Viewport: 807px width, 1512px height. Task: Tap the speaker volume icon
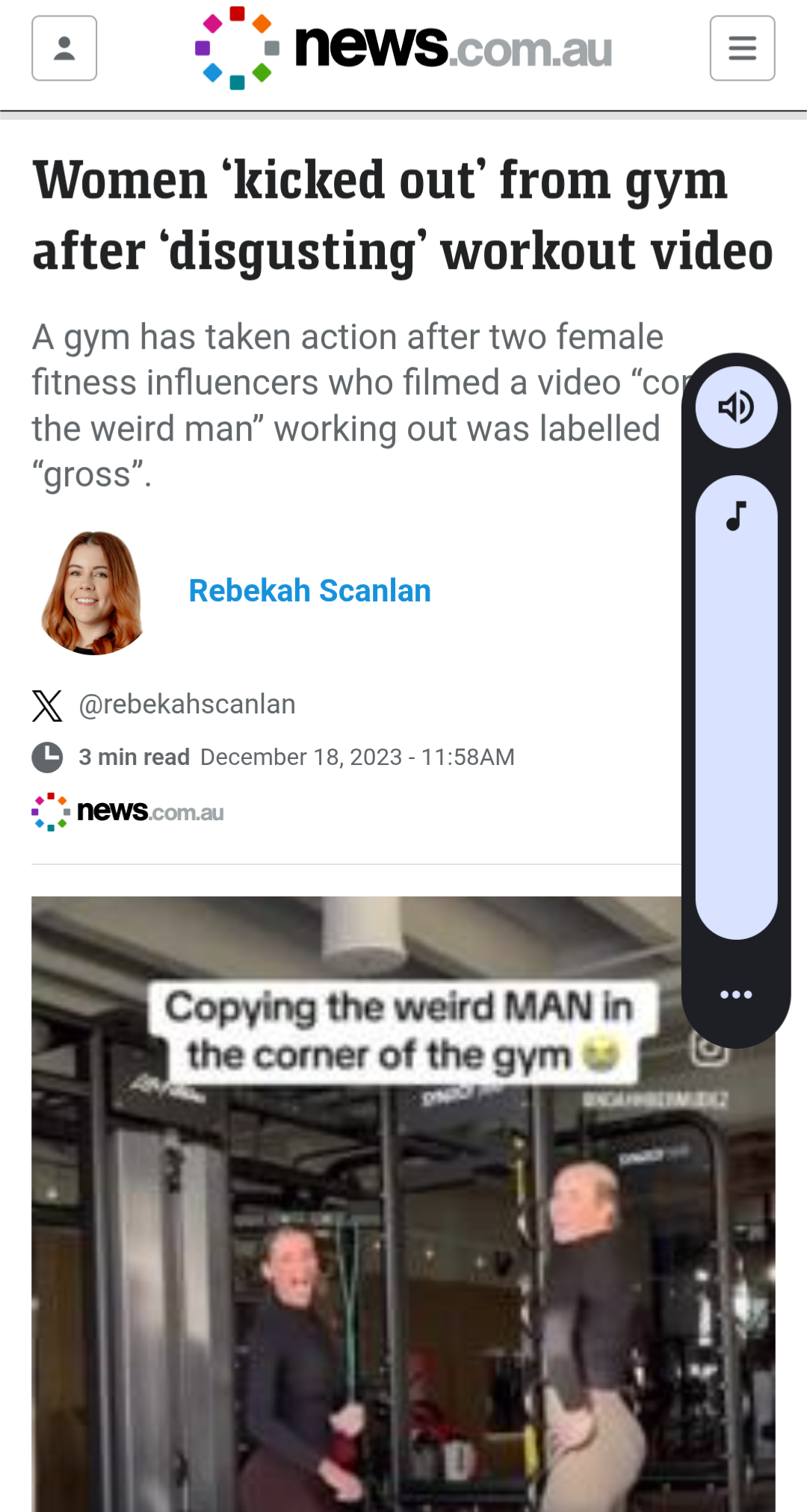click(736, 407)
